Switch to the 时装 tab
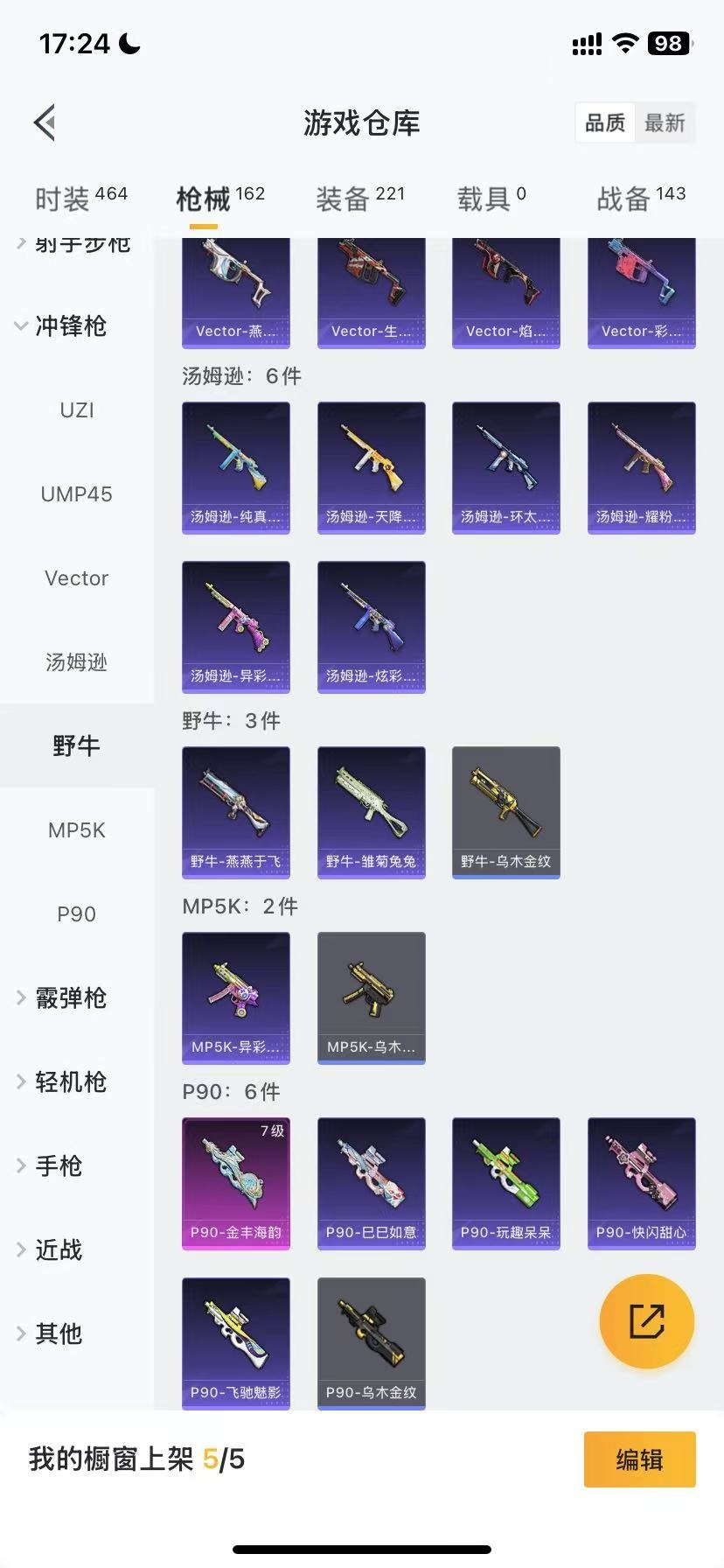 point(81,198)
